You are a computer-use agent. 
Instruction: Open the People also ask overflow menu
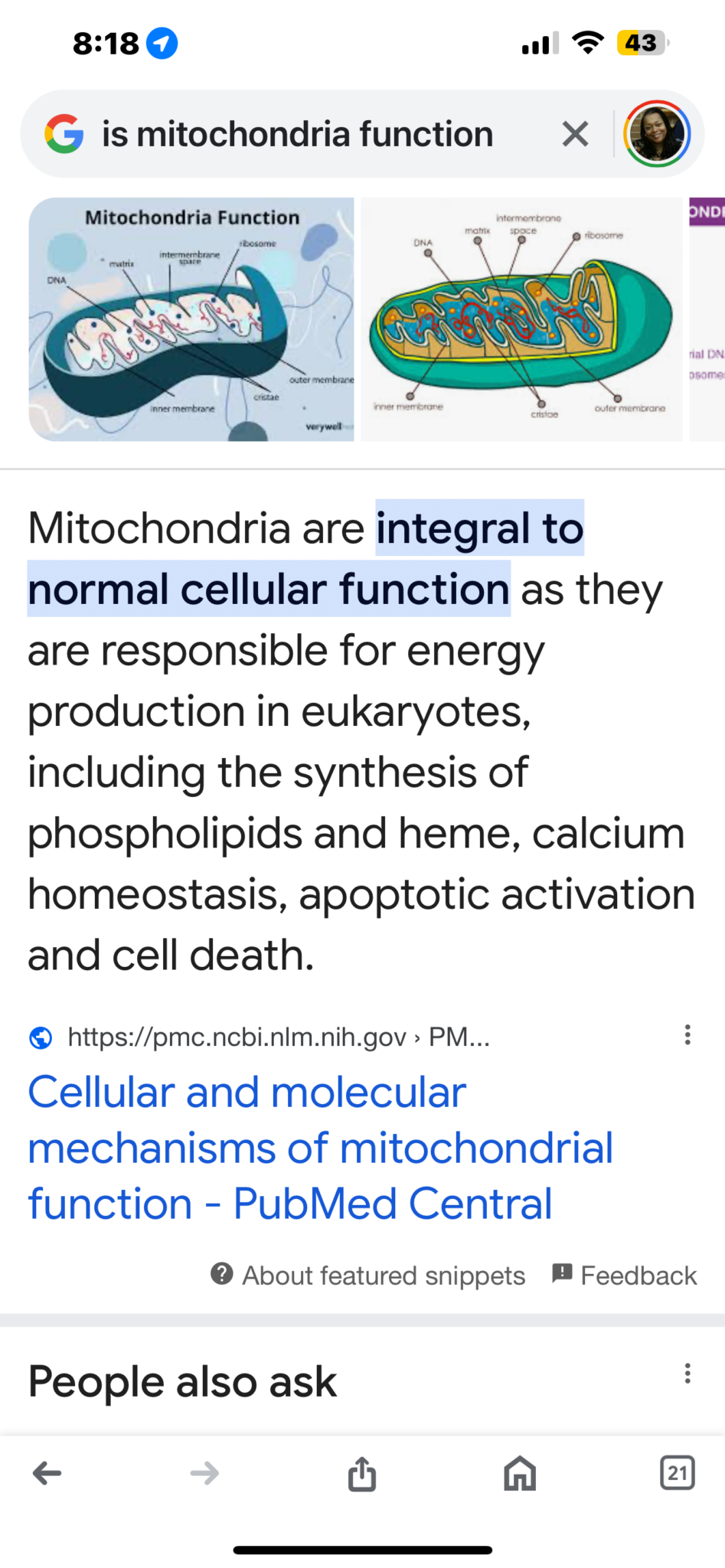[687, 1374]
